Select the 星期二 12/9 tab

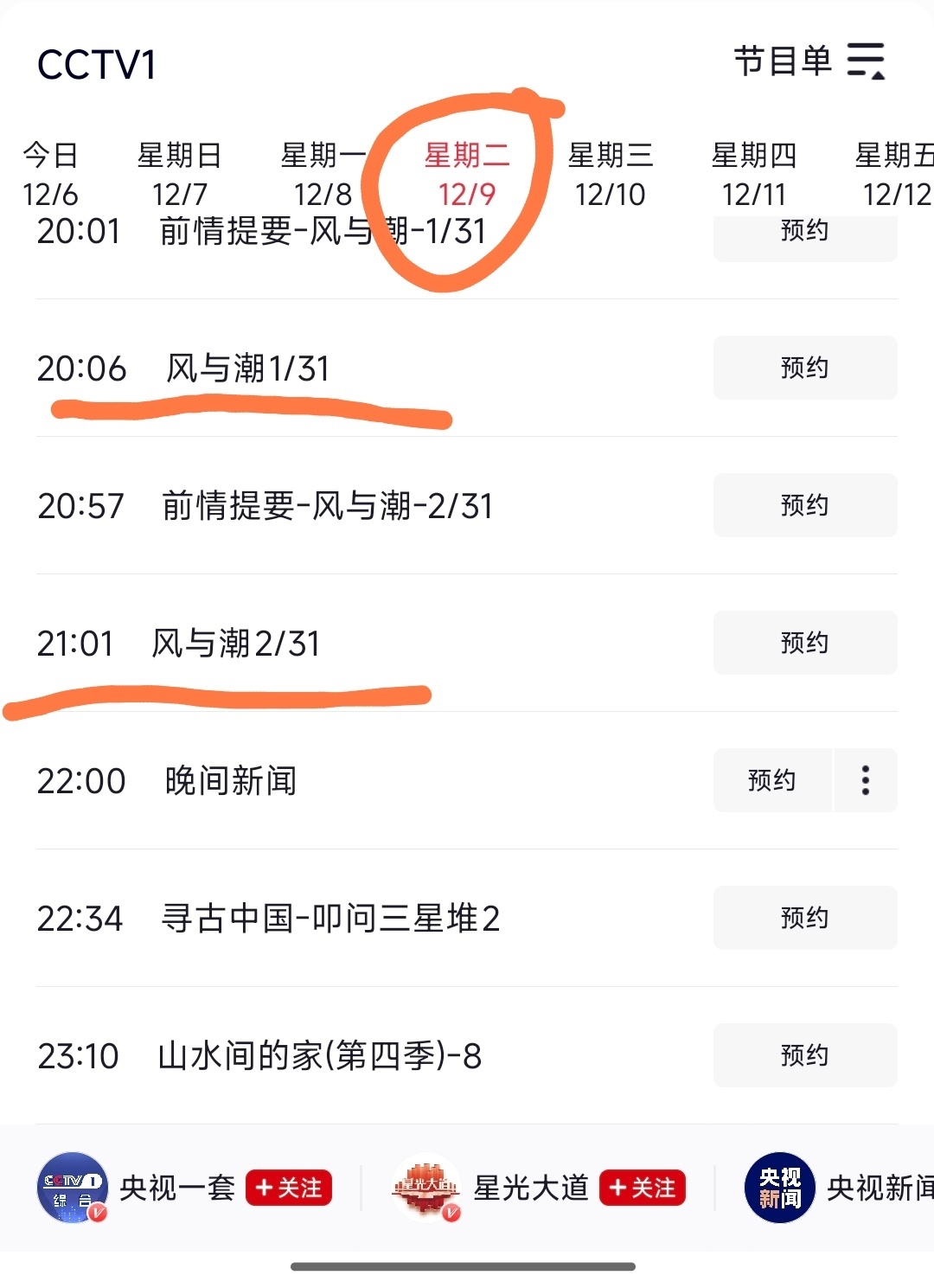tap(466, 174)
